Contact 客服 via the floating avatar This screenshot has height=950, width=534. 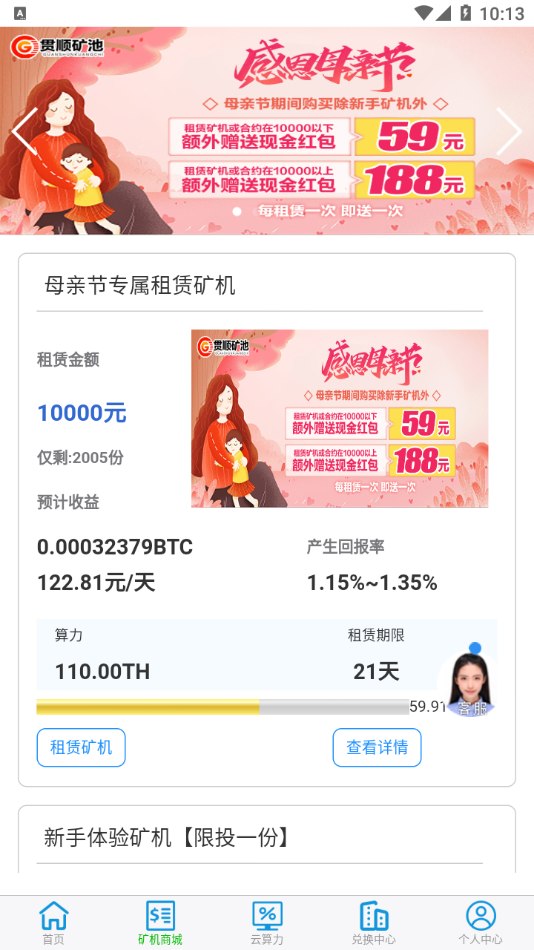coord(470,681)
